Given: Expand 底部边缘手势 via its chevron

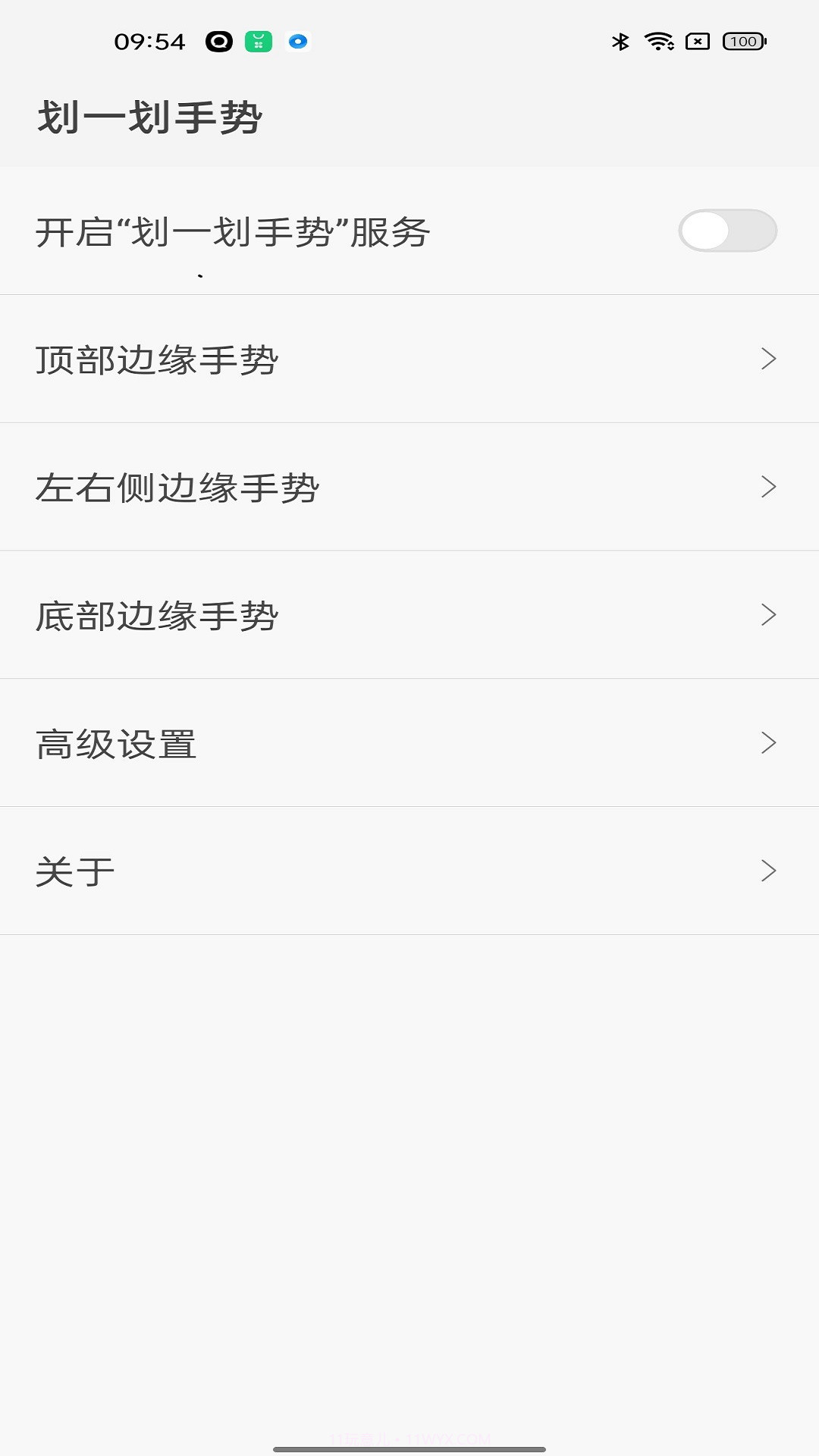Looking at the screenshot, I should [767, 615].
